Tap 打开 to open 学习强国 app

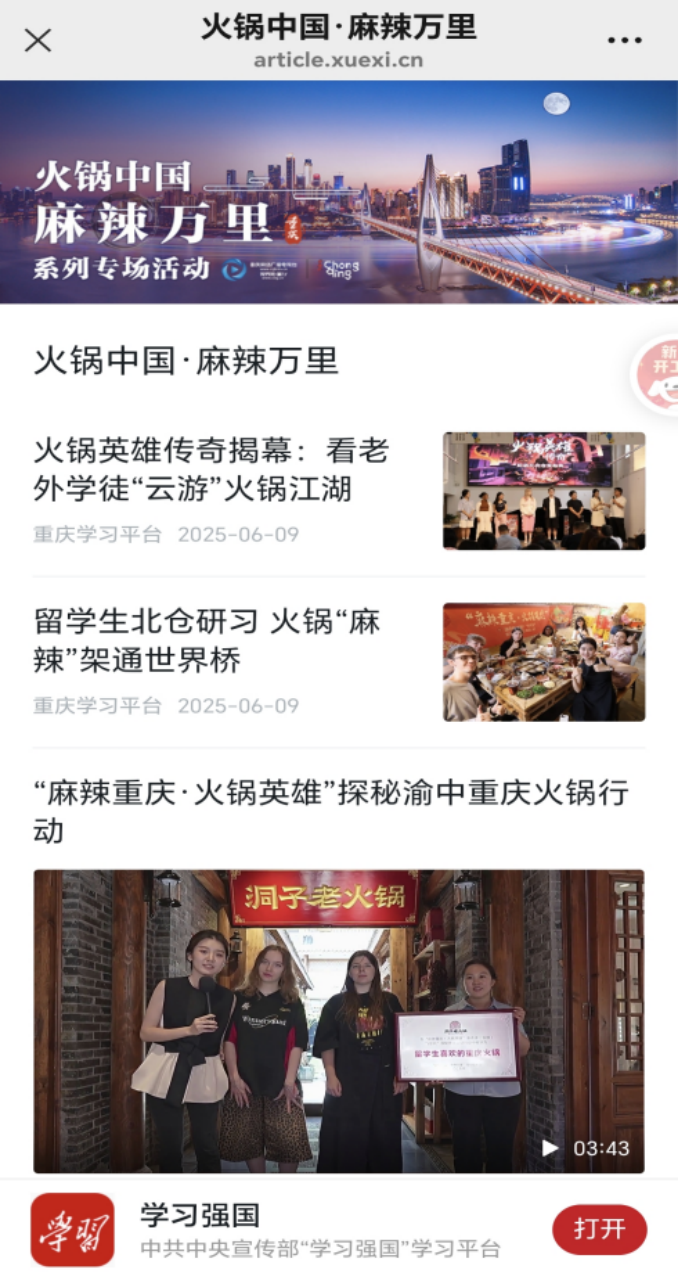(x=599, y=1229)
